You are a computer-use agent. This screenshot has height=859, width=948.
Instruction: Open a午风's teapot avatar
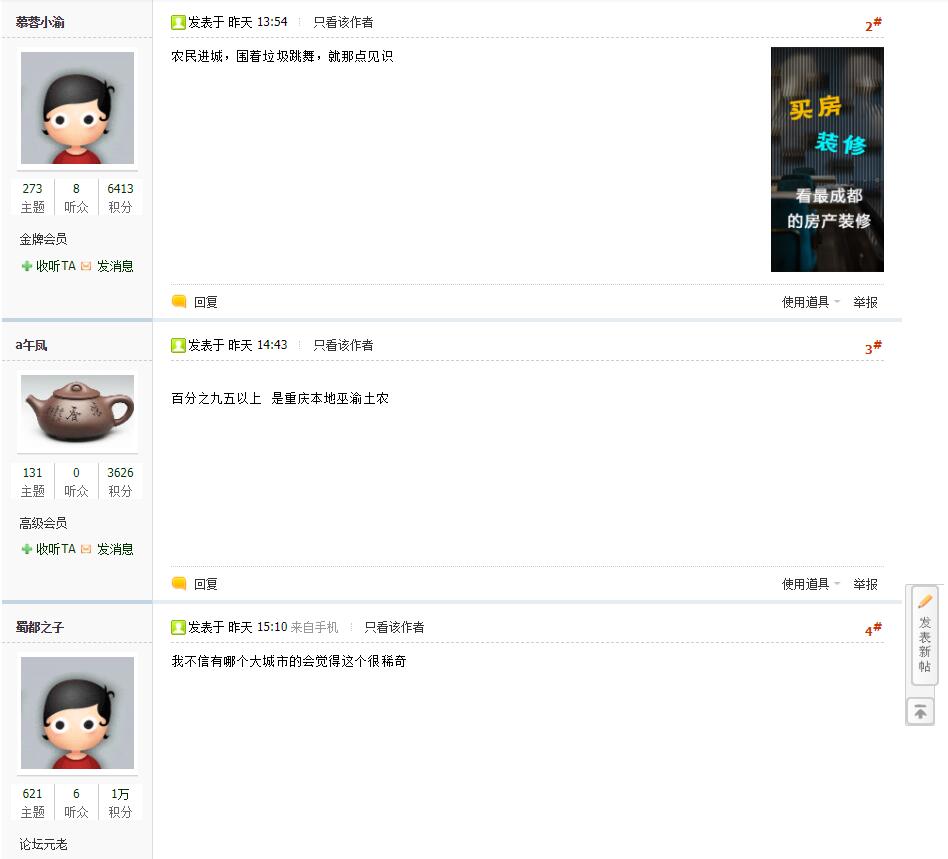[77, 411]
